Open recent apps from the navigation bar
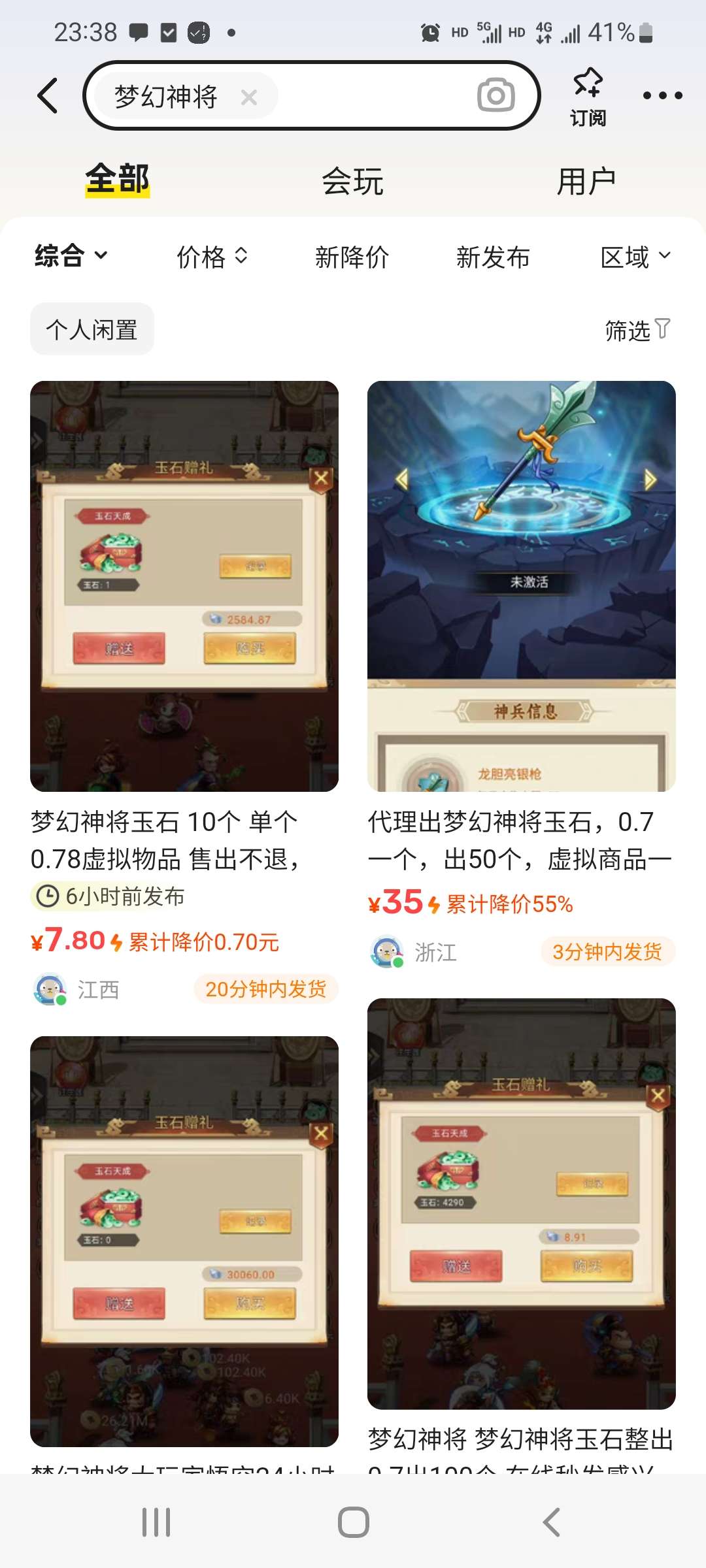Viewport: 706px width, 1568px height. click(x=156, y=1522)
